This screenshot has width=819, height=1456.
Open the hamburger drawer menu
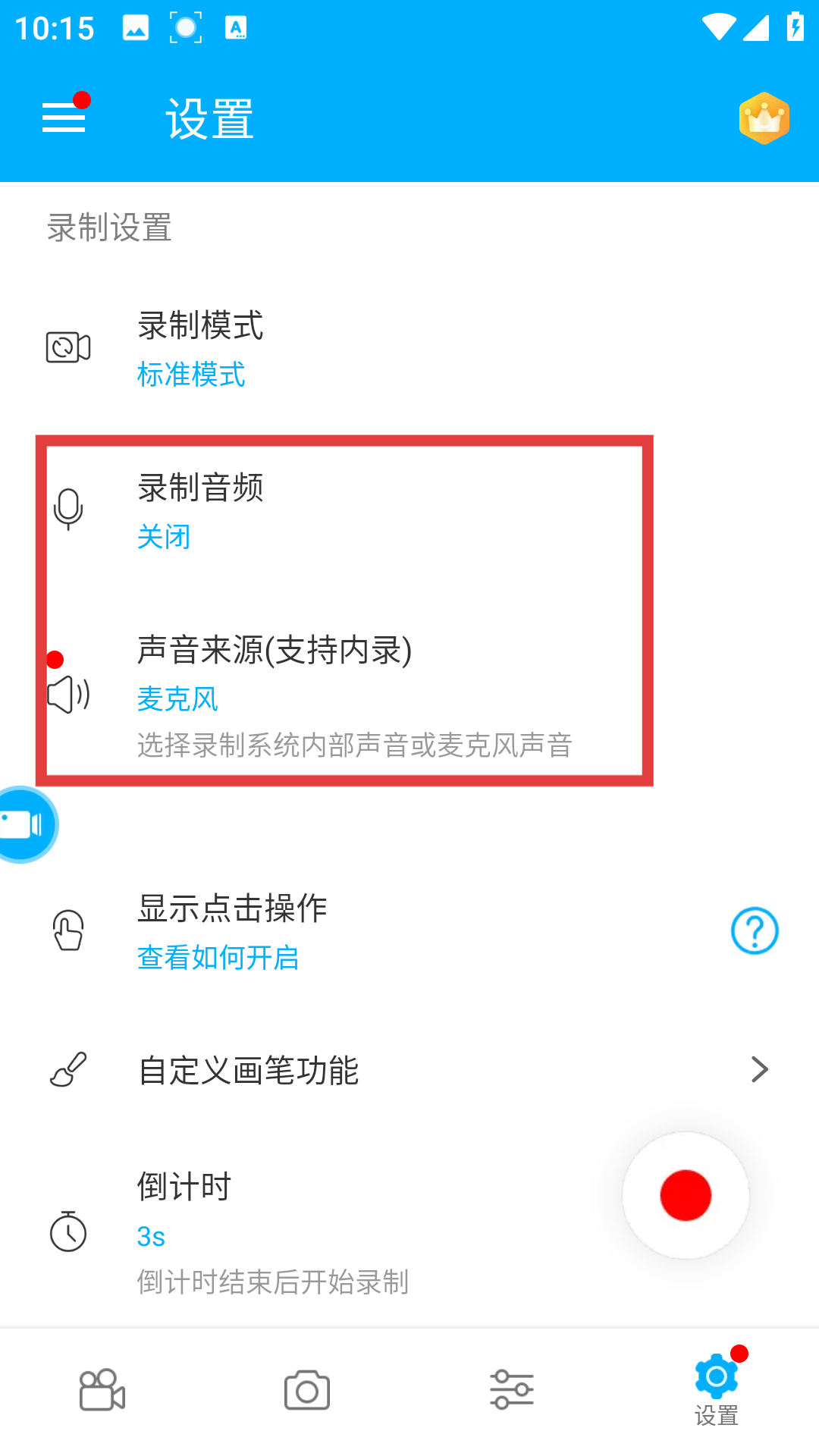(x=64, y=118)
